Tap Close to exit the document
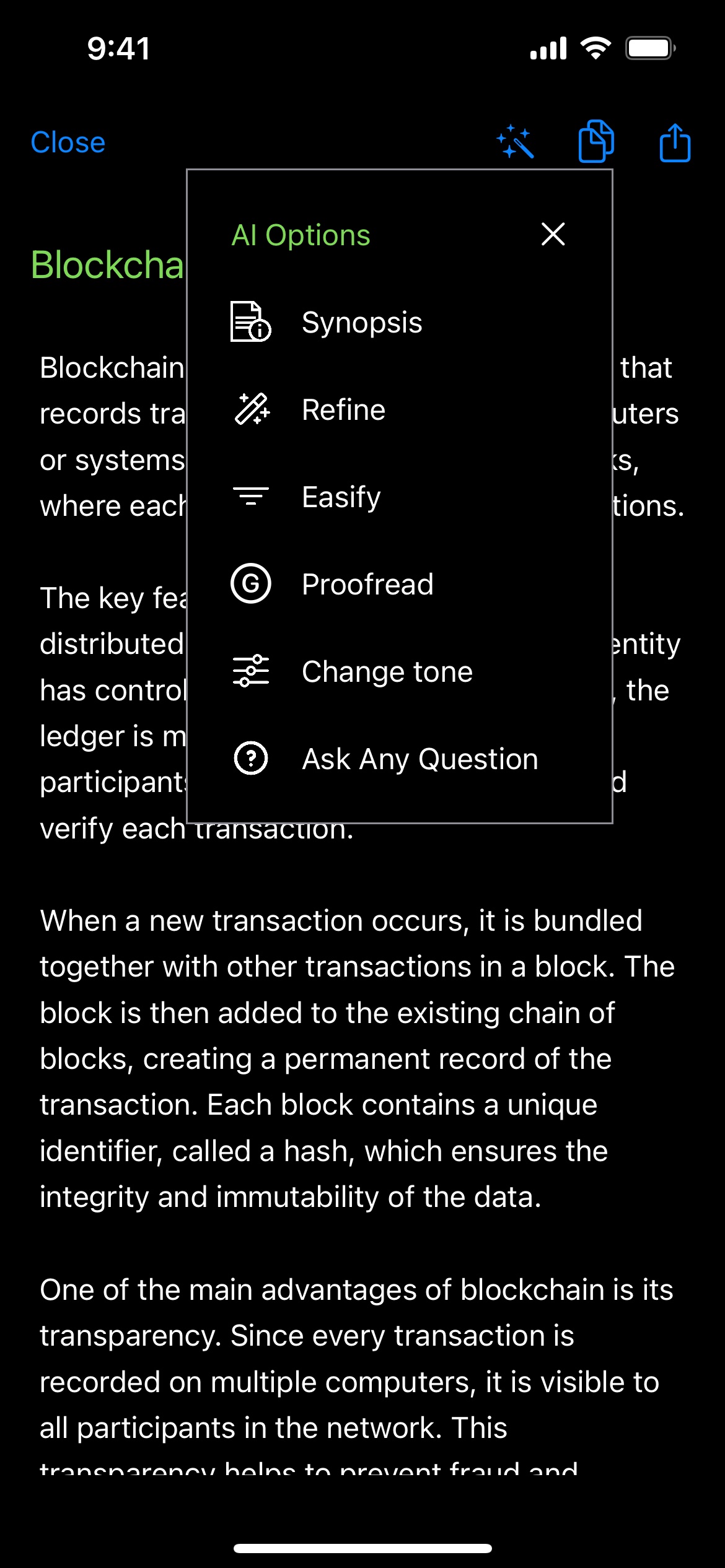The height and width of the screenshot is (1568, 725). (x=68, y=143)
